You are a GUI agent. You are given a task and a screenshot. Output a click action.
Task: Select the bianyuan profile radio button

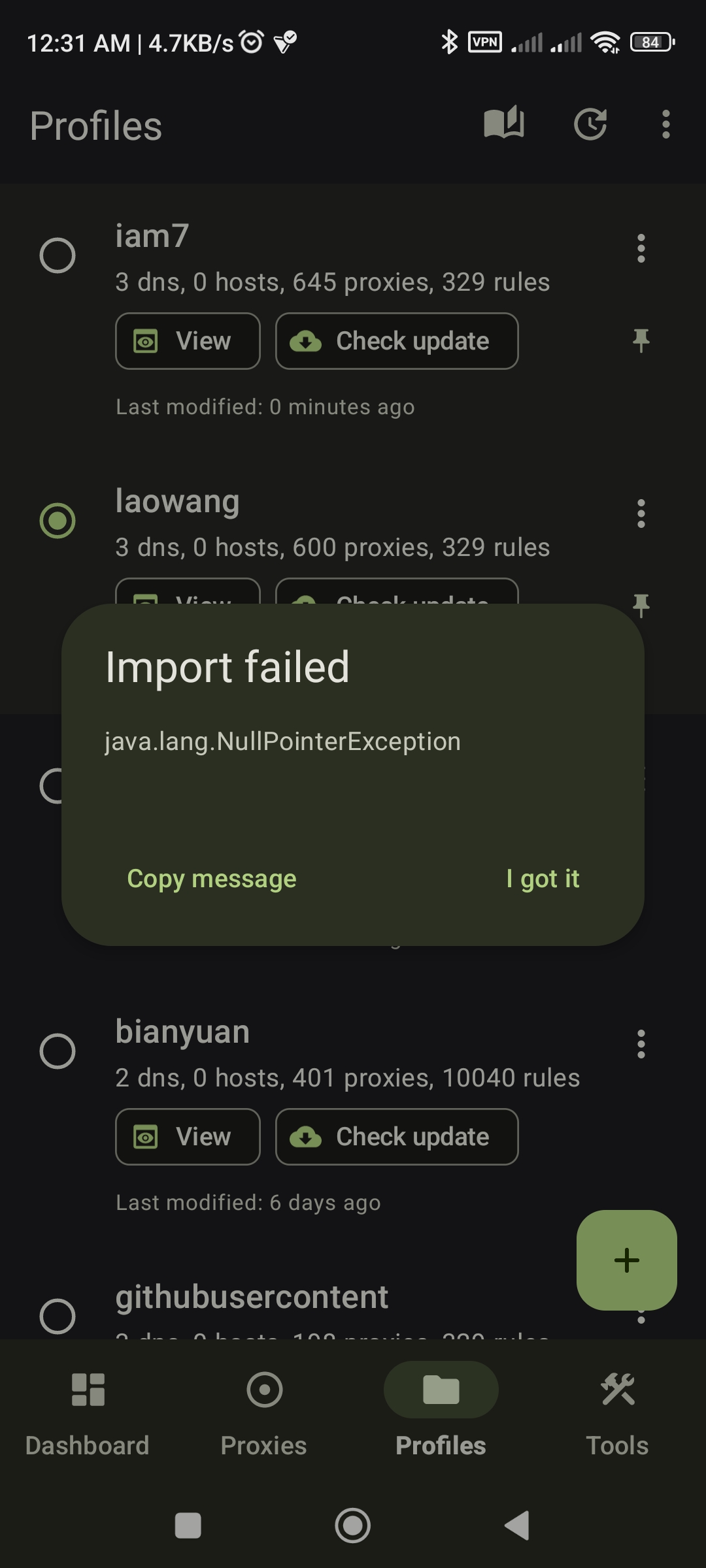coord(58,1051)
